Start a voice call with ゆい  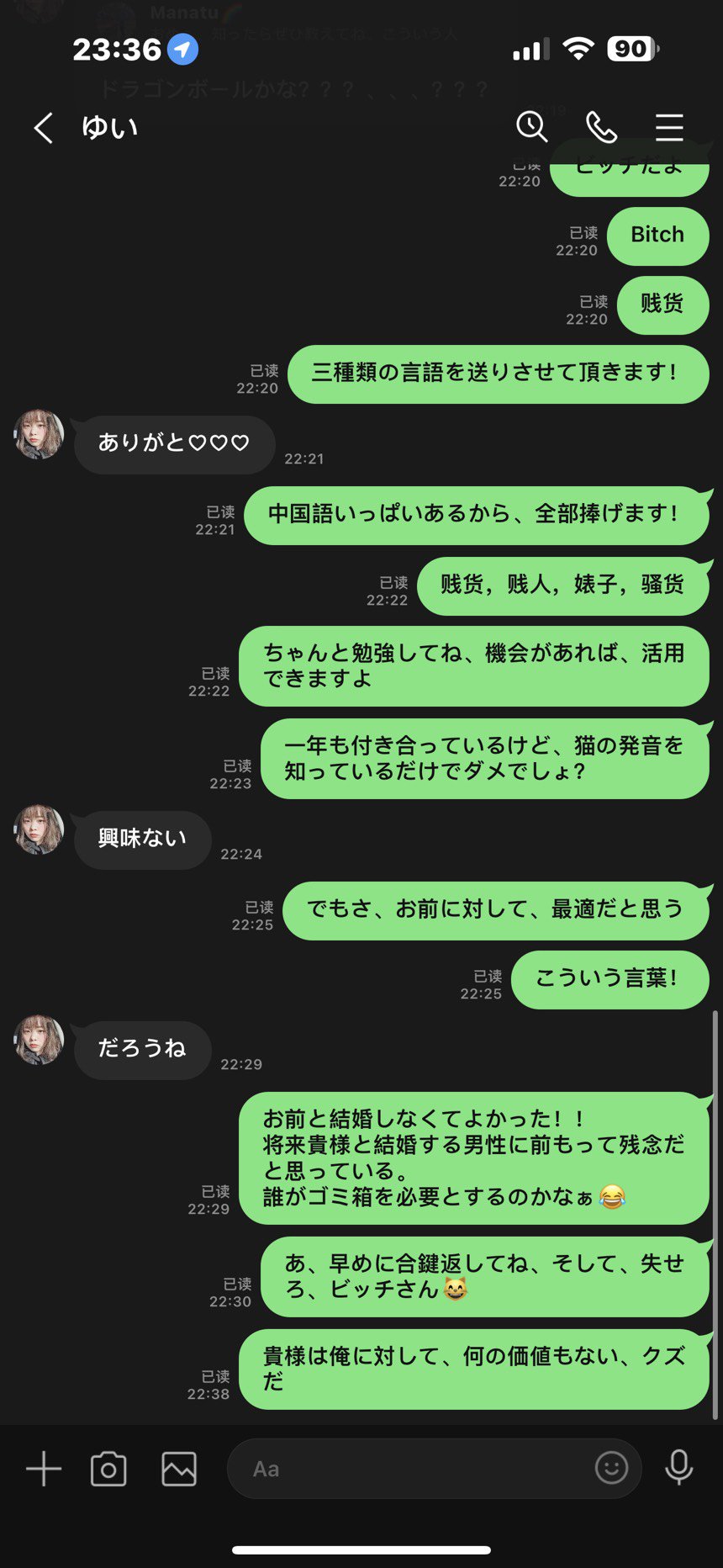(x=601, y=128)
